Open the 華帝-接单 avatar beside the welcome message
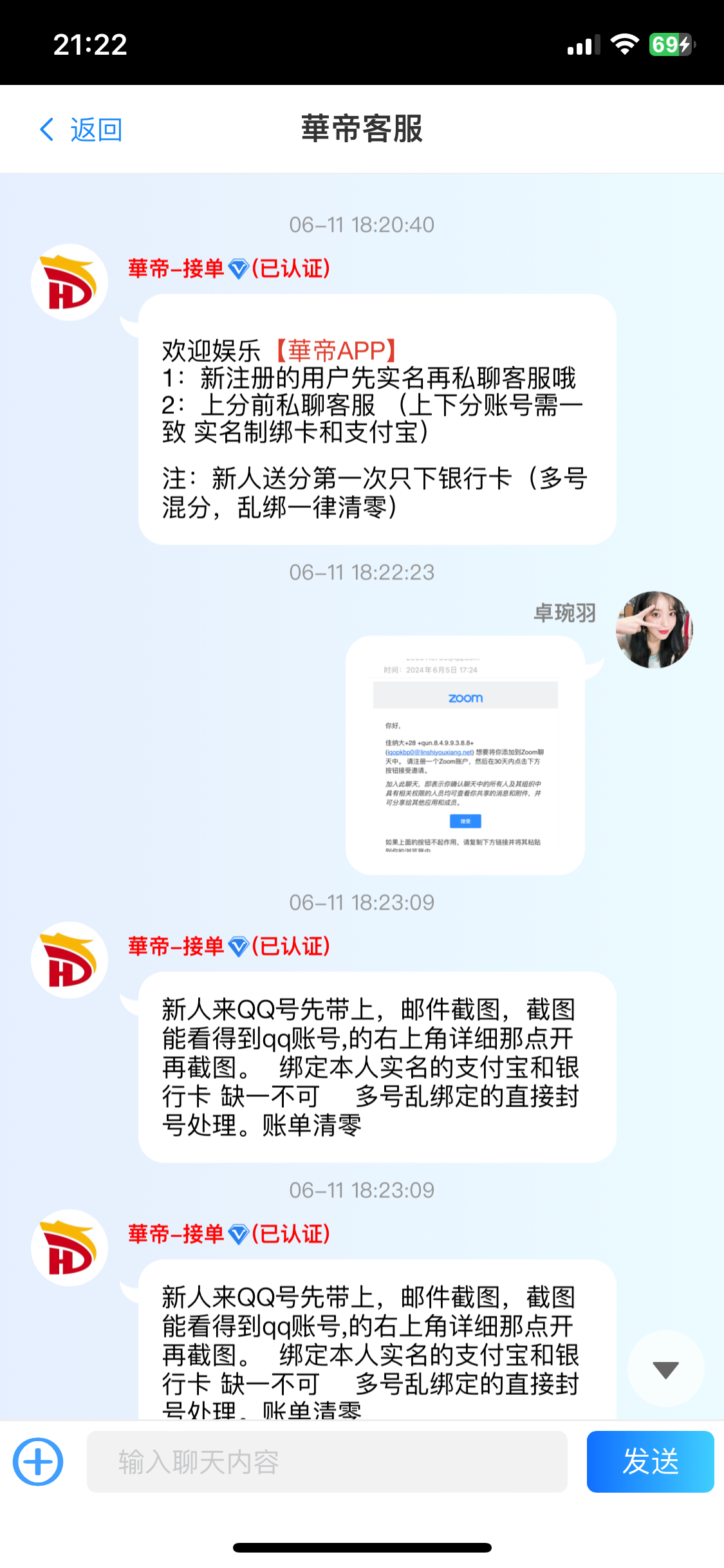Screen dimensions: 724x1568 pos(70,283)
